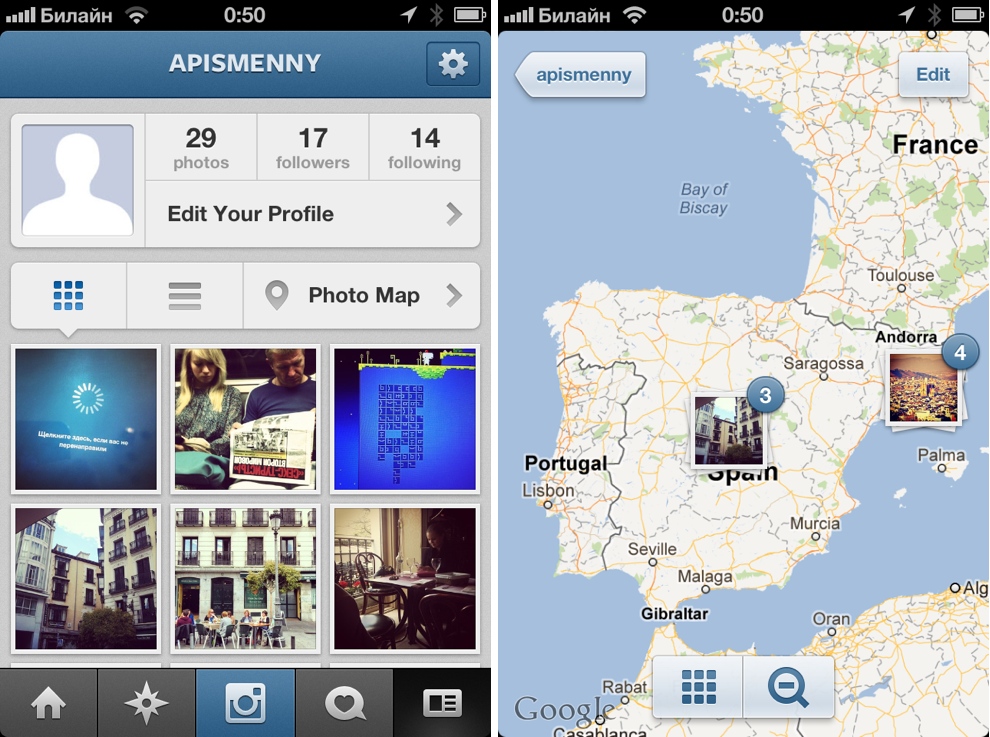Open the news heart-bubble tab

tap(344, 704)
